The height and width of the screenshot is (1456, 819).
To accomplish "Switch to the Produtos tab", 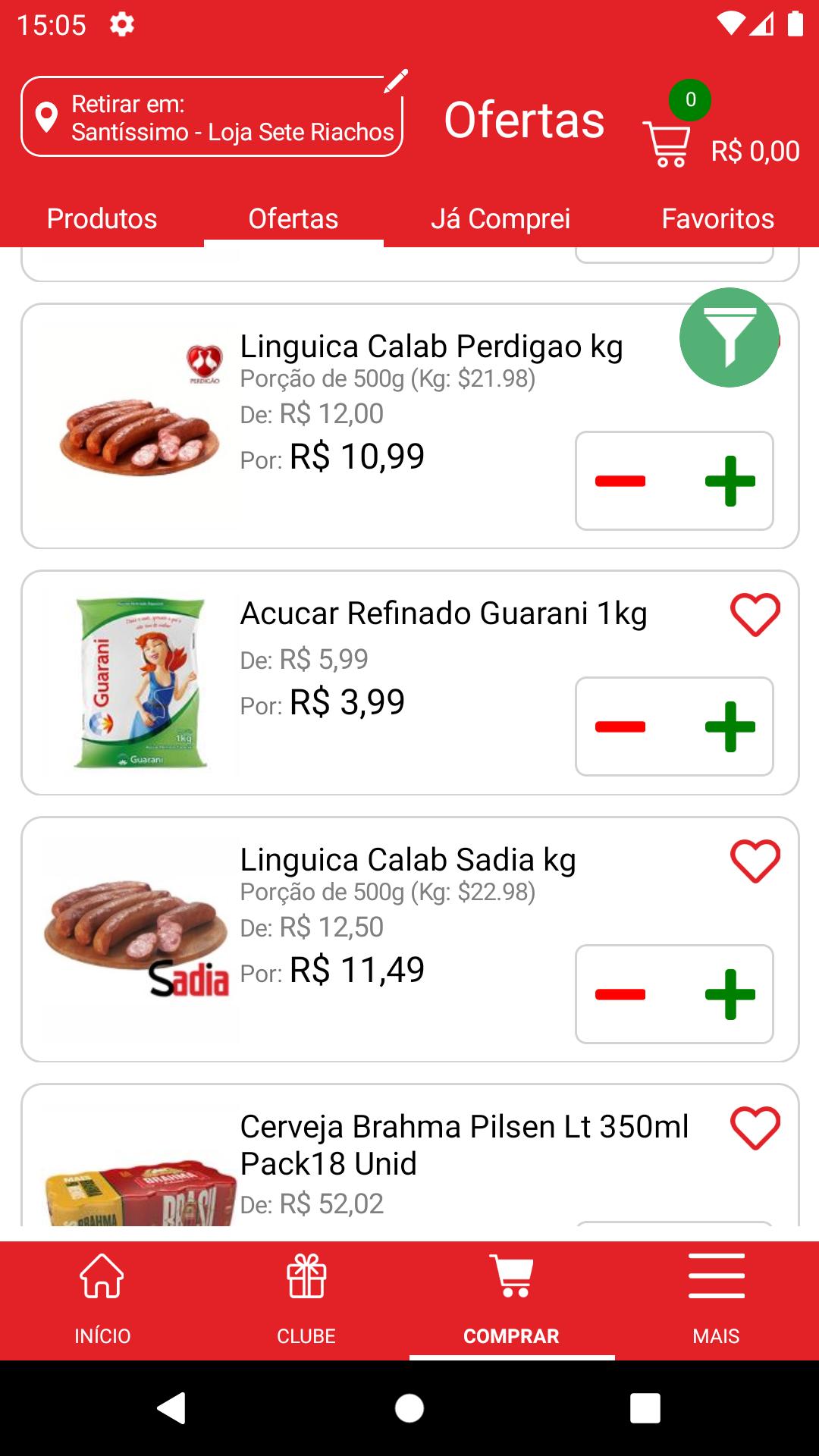I will pyautogui.click(x=102, y=218).
